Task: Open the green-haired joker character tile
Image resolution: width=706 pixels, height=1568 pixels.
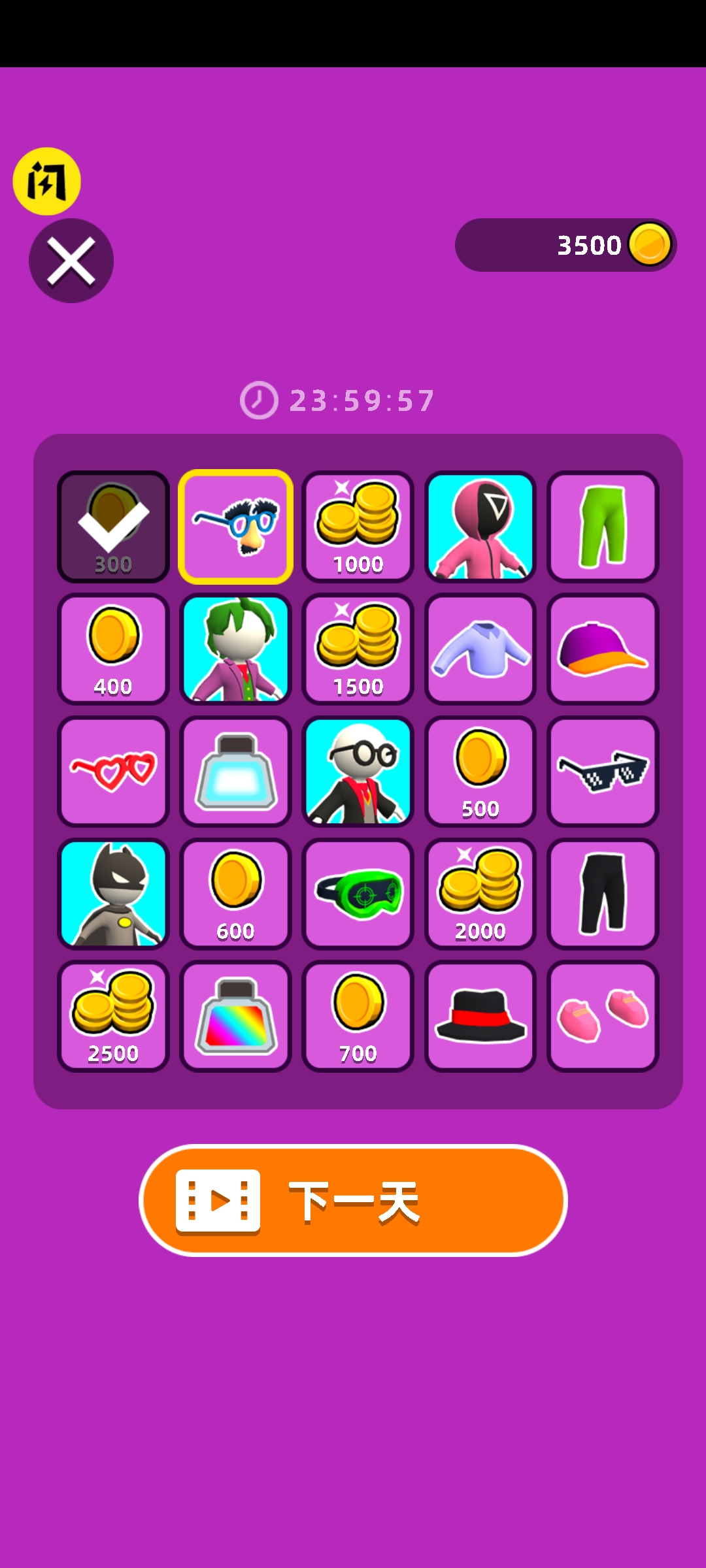Action: [x=235, y=649]
